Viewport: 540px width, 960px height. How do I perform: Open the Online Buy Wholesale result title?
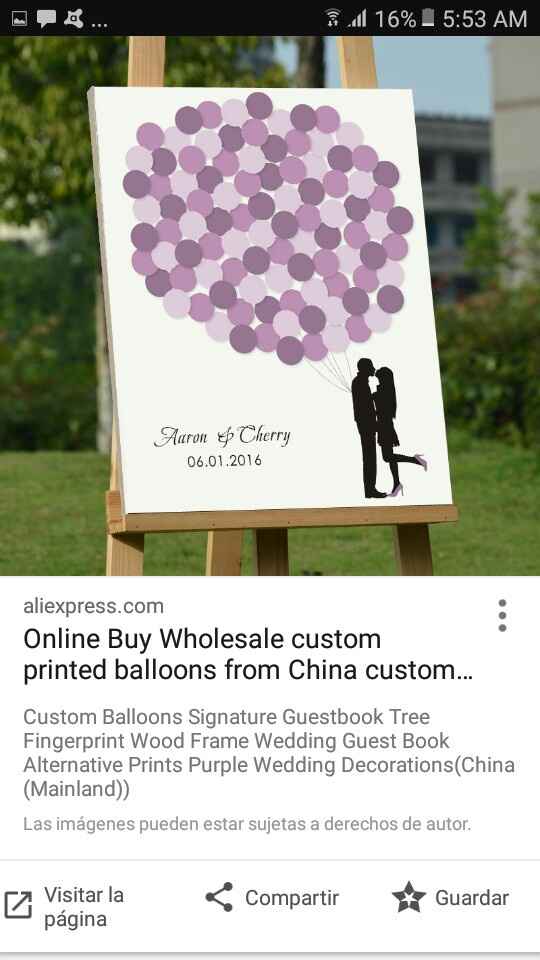(x=247, y=654)
